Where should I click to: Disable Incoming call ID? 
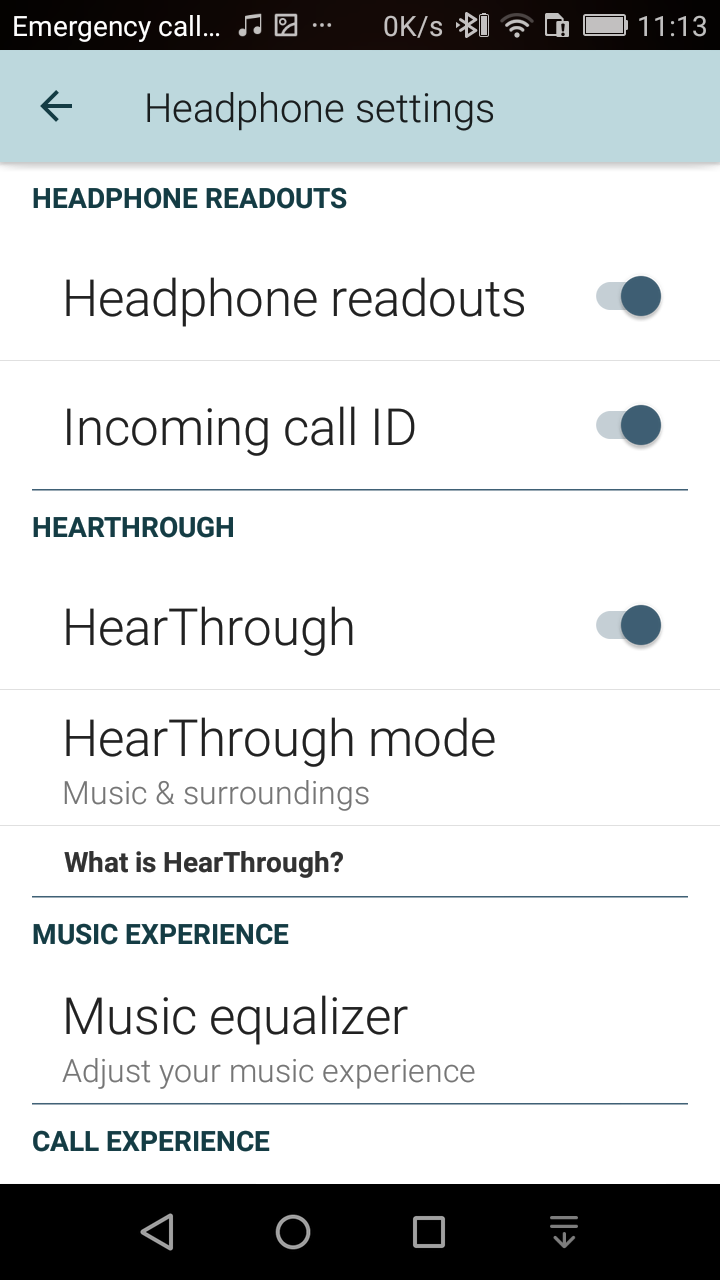630,426
